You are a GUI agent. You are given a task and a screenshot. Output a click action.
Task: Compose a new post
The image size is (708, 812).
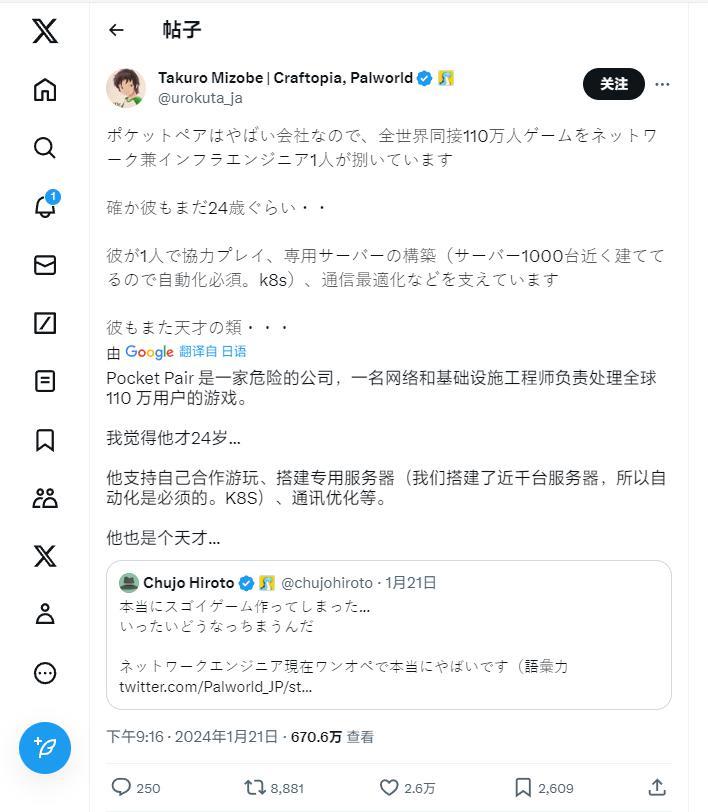(x=45, y=747)
